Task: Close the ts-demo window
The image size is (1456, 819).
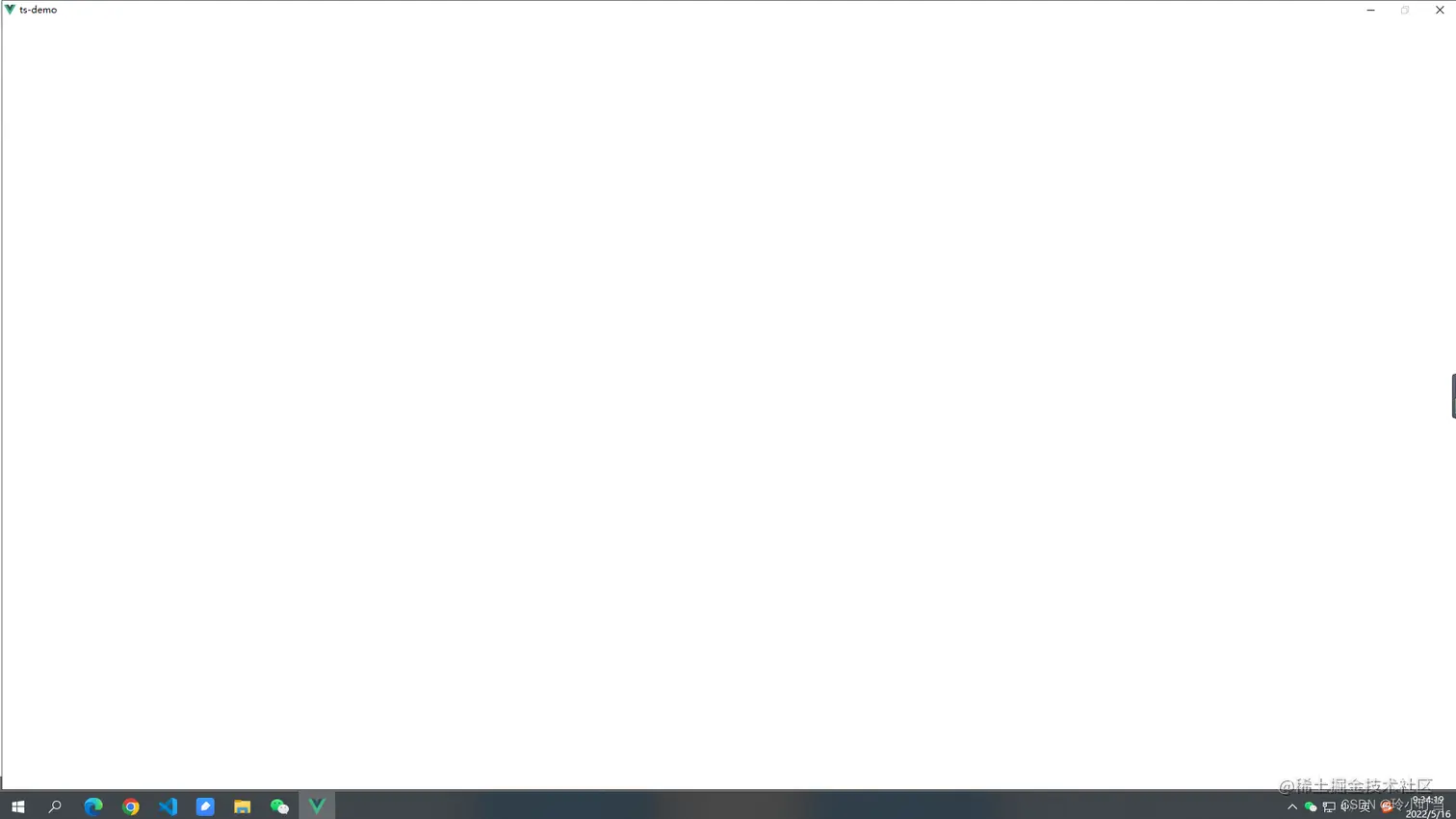Action: [1439, 10]
